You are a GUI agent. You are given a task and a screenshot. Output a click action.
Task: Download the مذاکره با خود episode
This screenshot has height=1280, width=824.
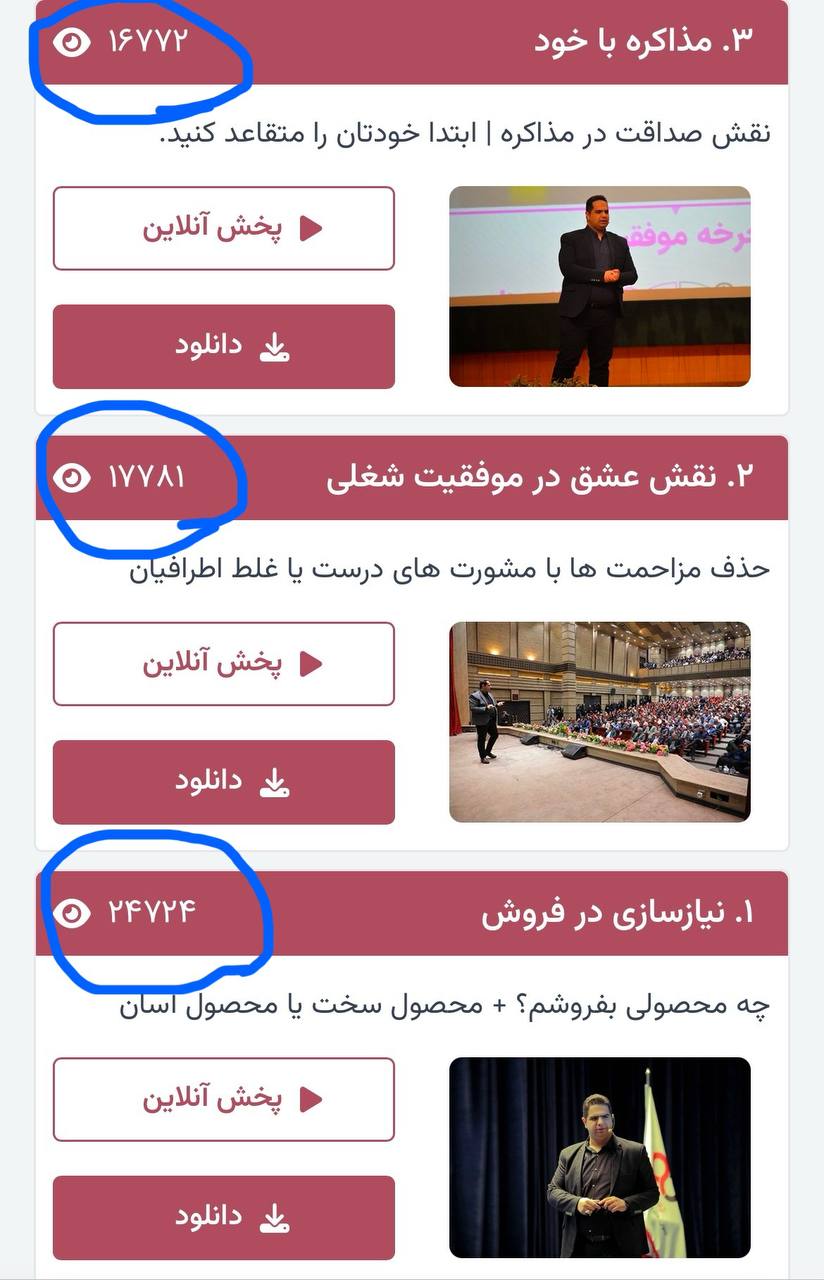(224, 347)
